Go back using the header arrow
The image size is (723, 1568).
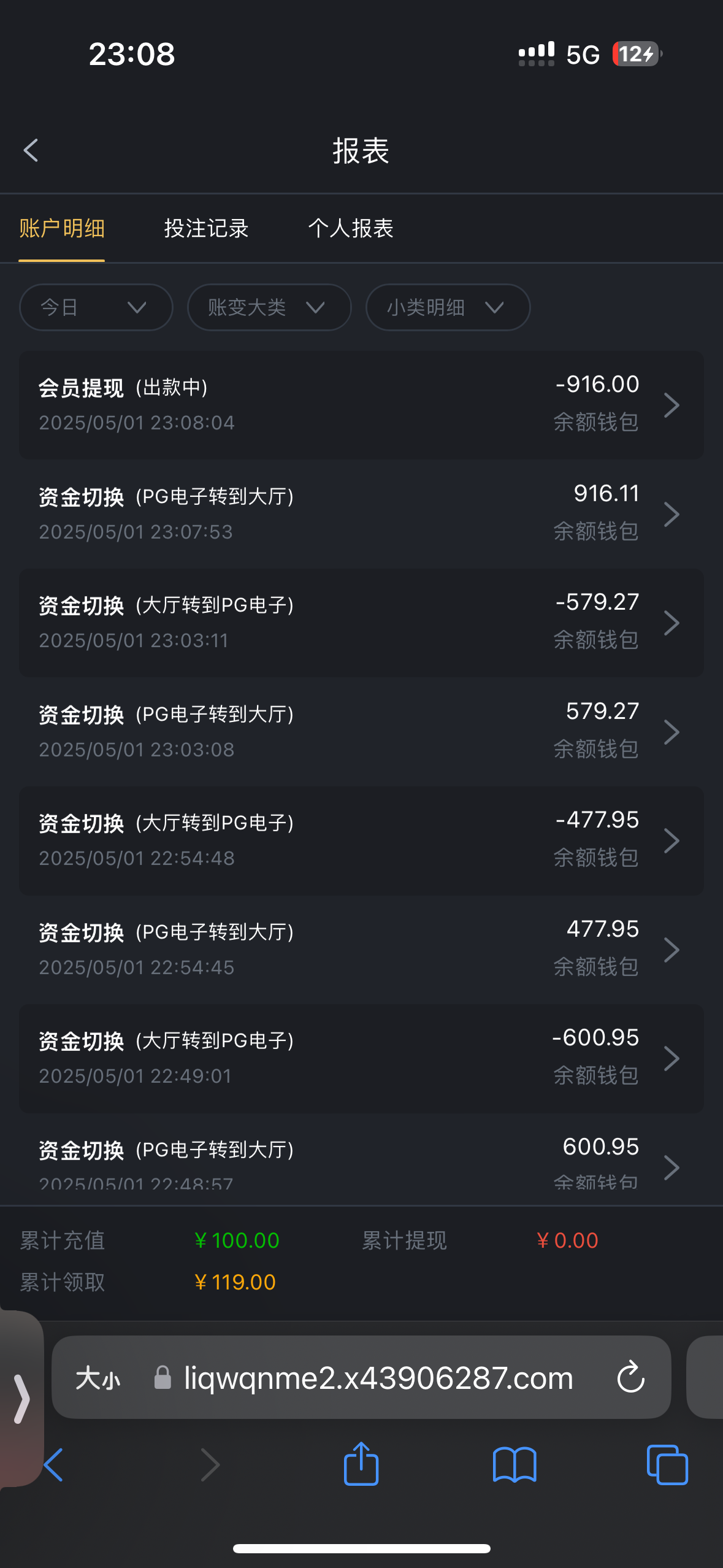point(31,150)
